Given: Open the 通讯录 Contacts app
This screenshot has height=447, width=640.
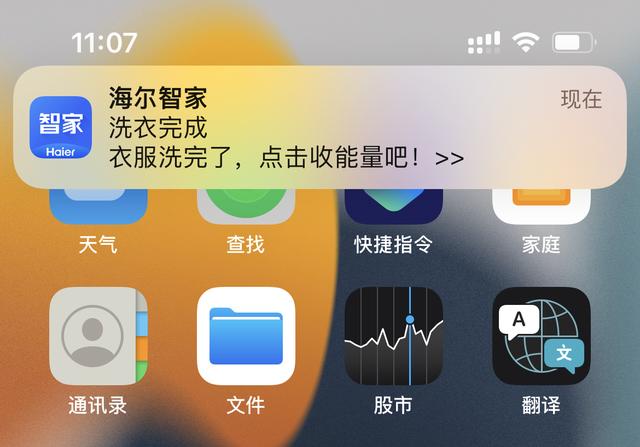Looking at the screenshot, I should coord(97,337).
